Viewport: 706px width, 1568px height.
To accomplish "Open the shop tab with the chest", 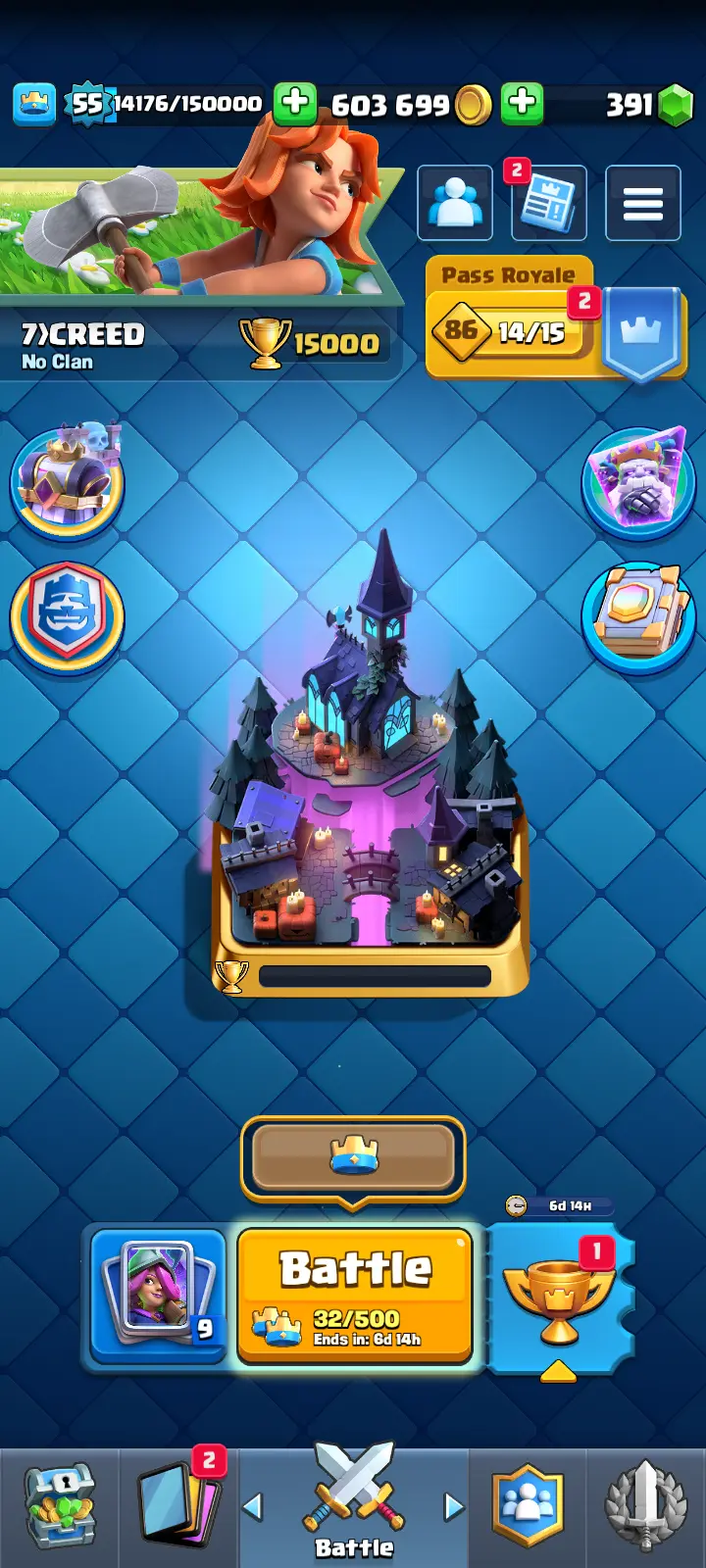I will (x=59, y=1507).
